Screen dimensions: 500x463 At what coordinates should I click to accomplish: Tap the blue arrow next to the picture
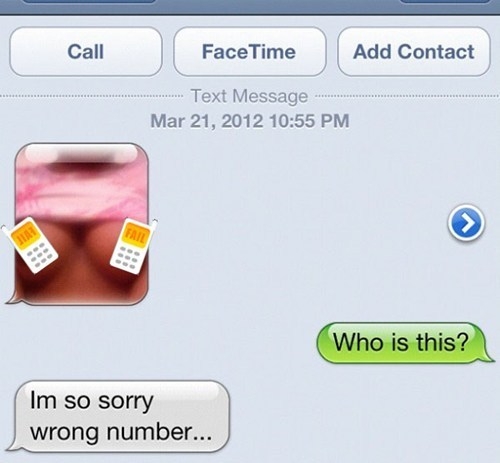(x=466, y=223)
